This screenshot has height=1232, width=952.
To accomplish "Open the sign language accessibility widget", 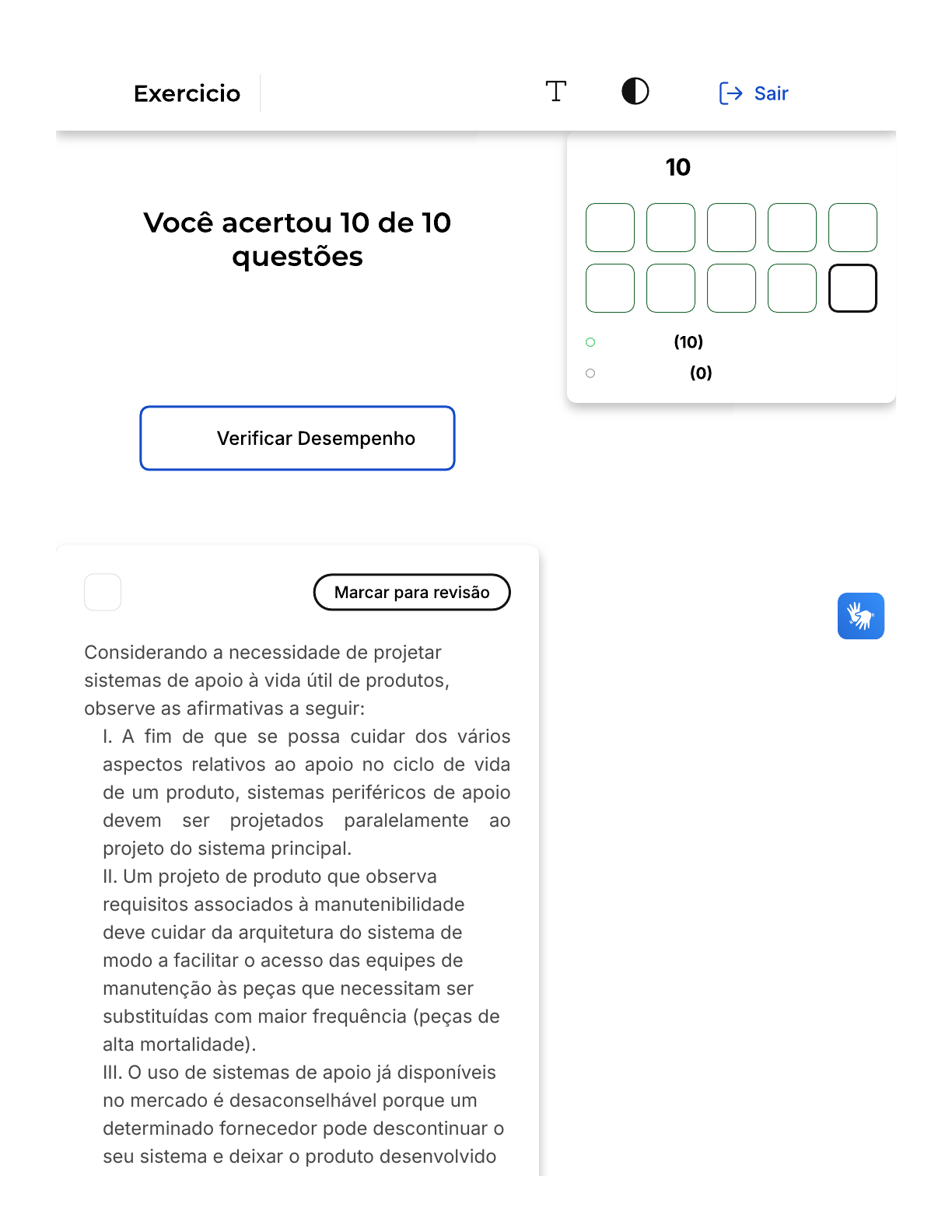I will point(860,616).
